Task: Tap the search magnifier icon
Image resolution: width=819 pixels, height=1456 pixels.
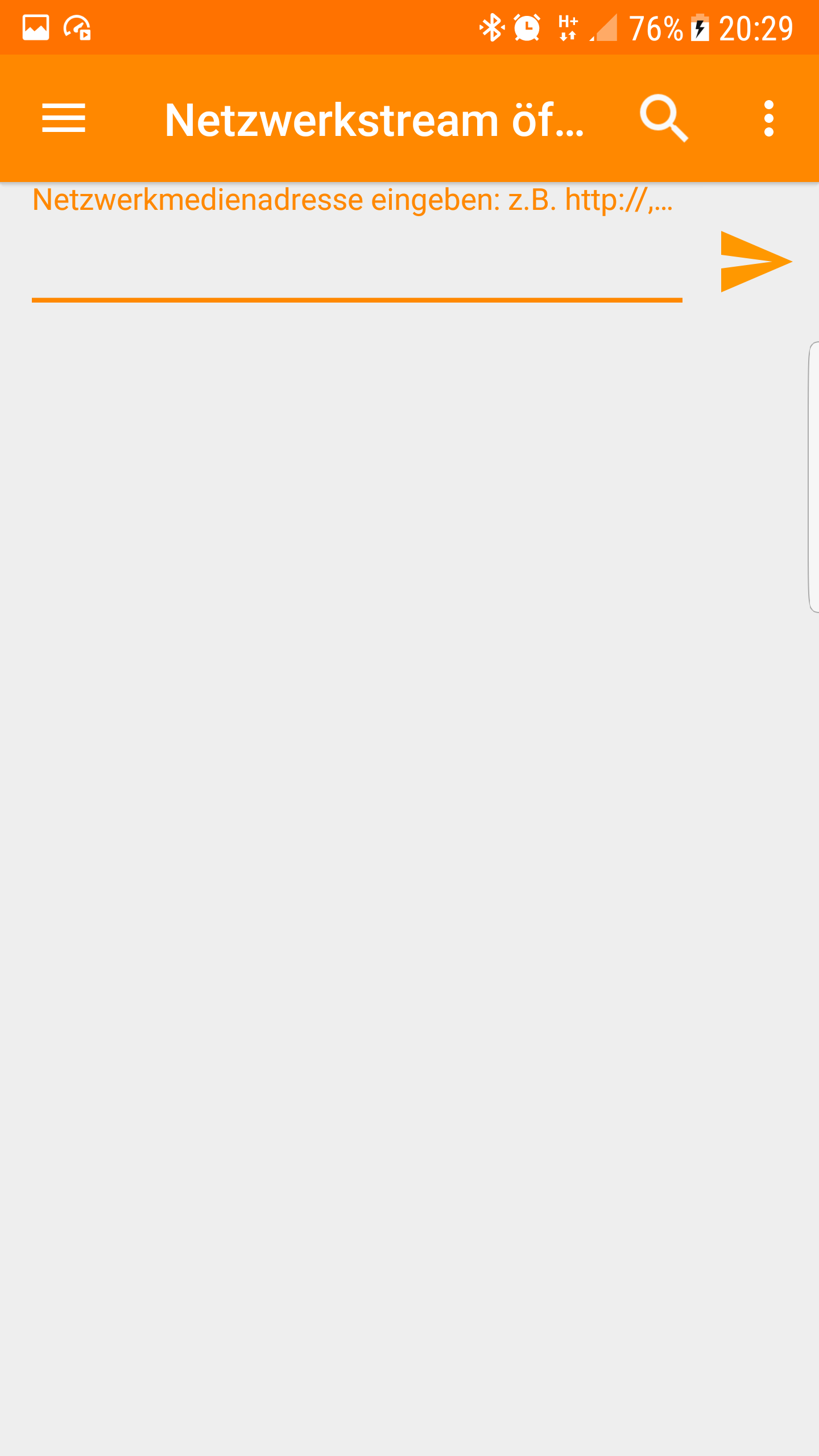Action: (663, 118)
